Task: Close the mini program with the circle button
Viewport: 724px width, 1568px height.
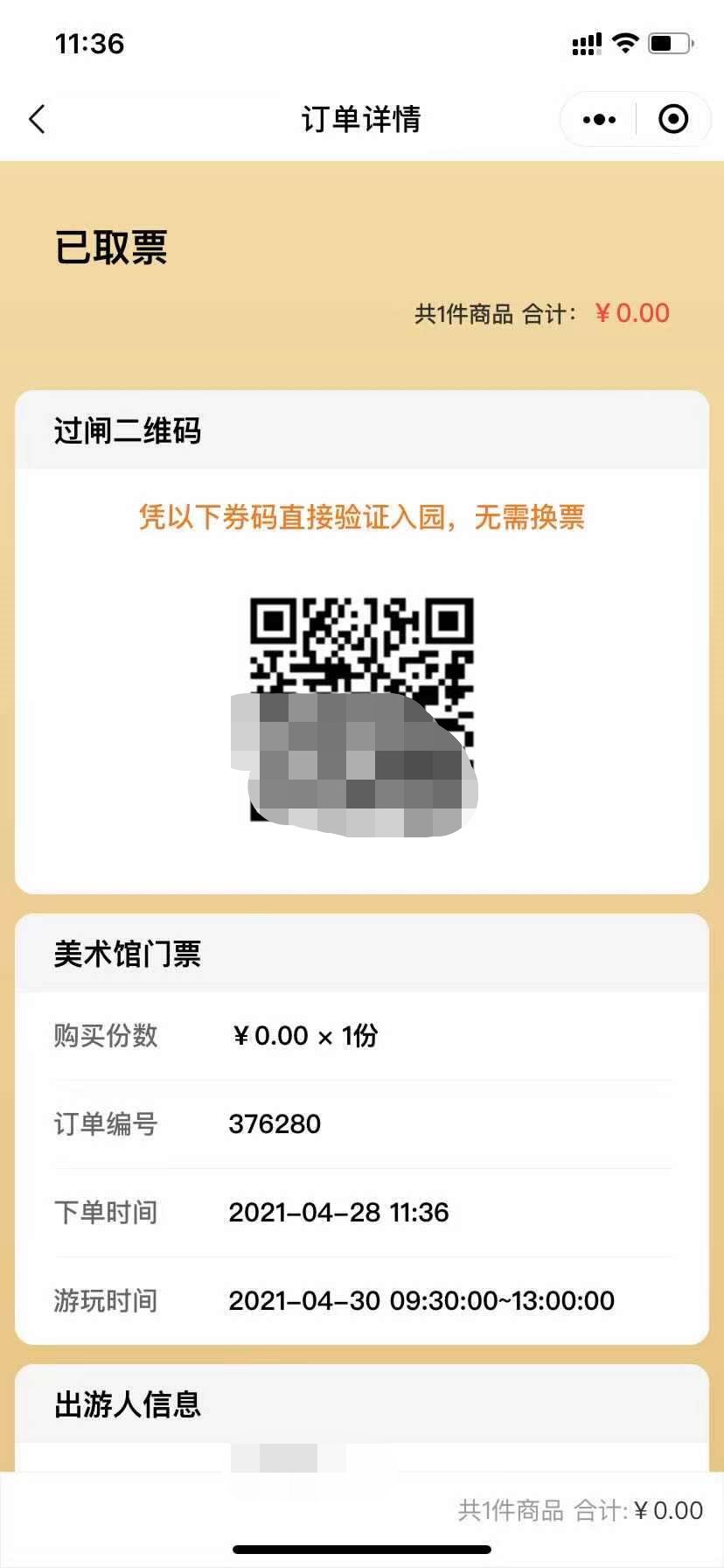Action: point(672,119)
